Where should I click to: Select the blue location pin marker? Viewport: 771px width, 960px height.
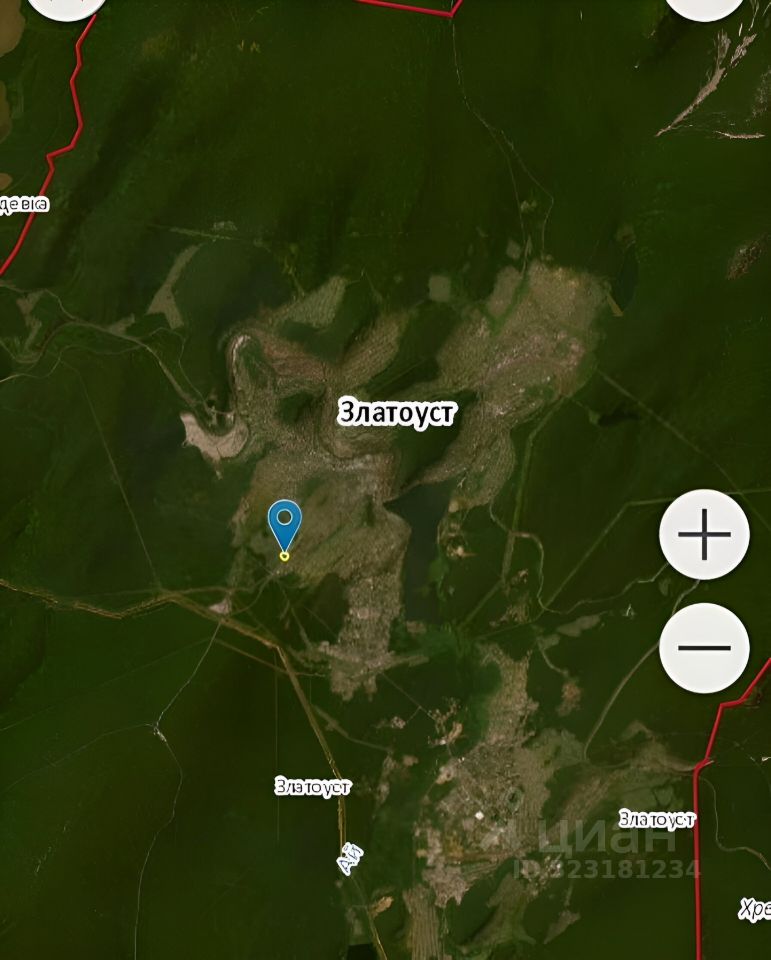285,524
